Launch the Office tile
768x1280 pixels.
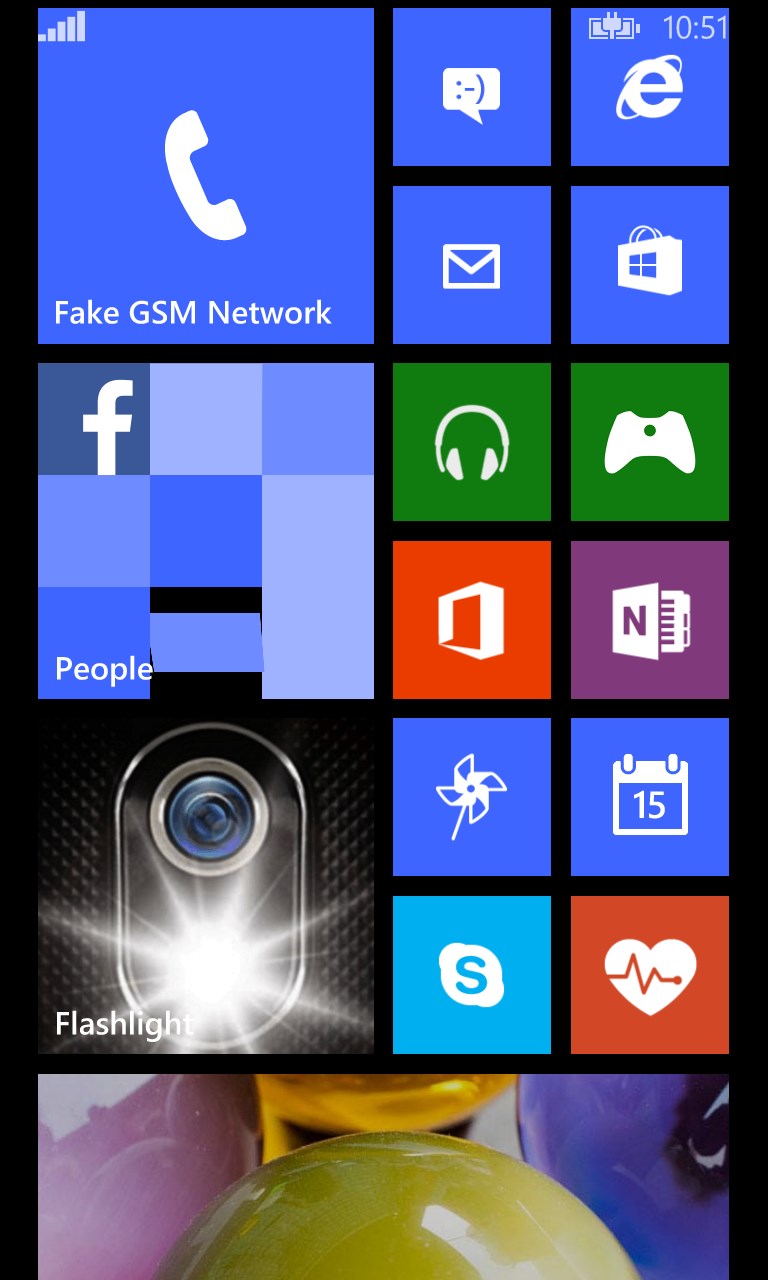tap(471, 620)
